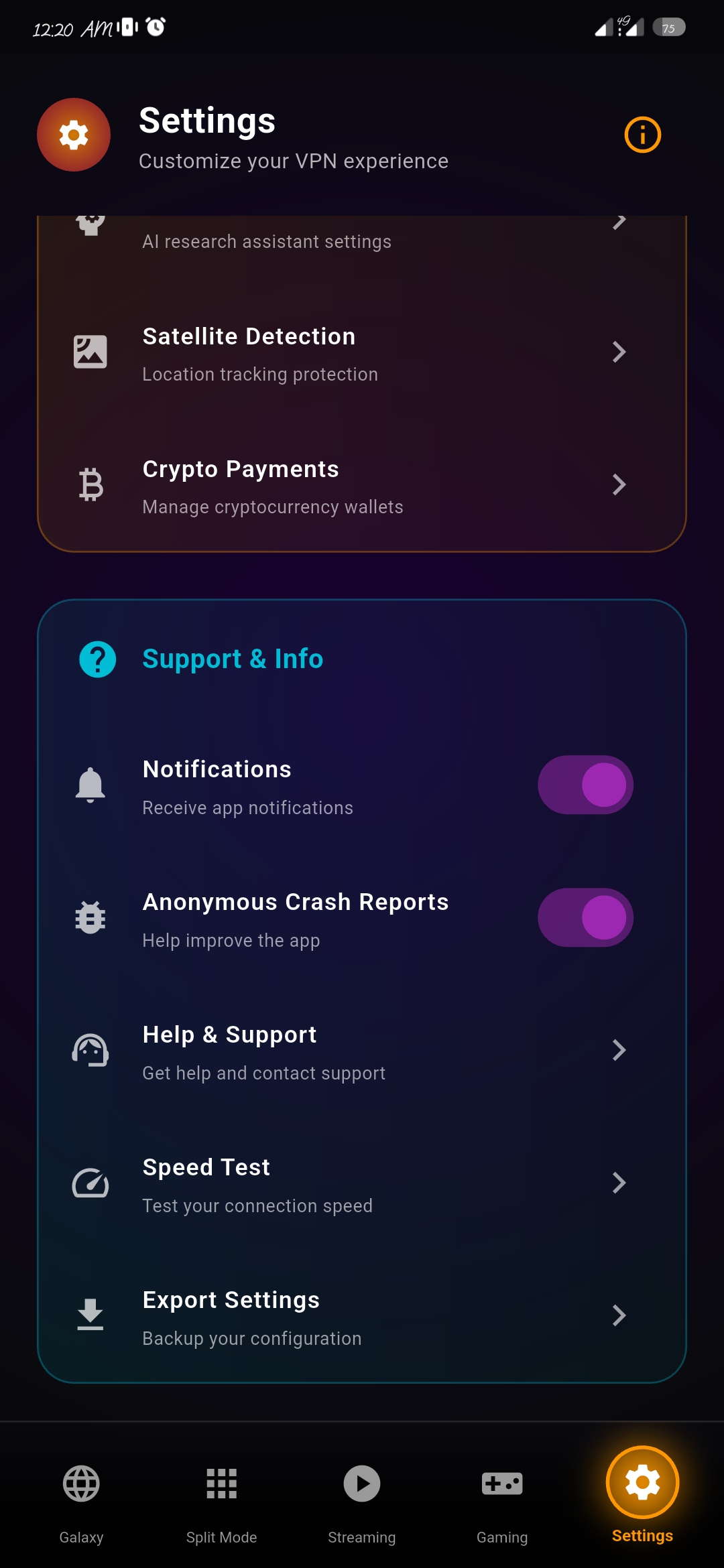The image size is (724, 1568).
Task: Disable Anonymous Crash Reports
Action: click(x=585, y=917)
